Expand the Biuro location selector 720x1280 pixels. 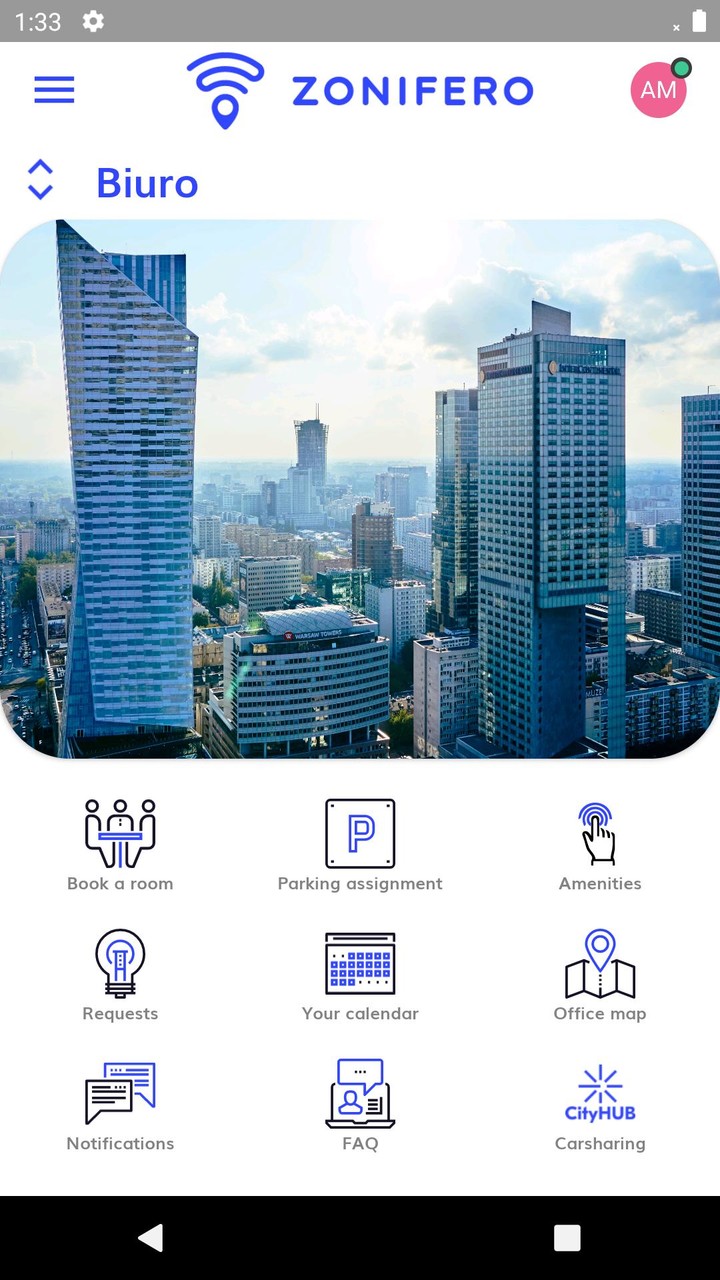coord(40,180)
